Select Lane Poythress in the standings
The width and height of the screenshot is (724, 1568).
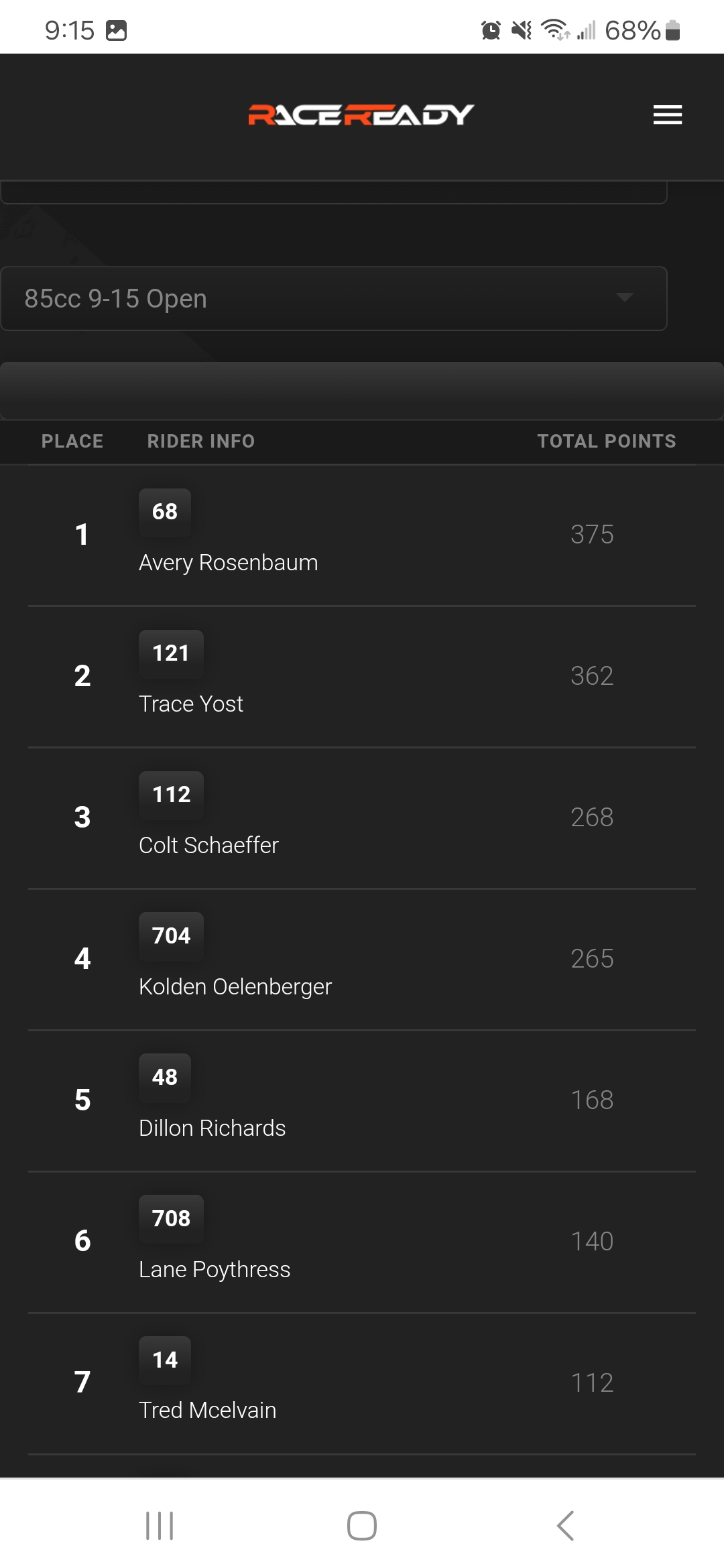pyautogui.click(x=362, y=1242)
